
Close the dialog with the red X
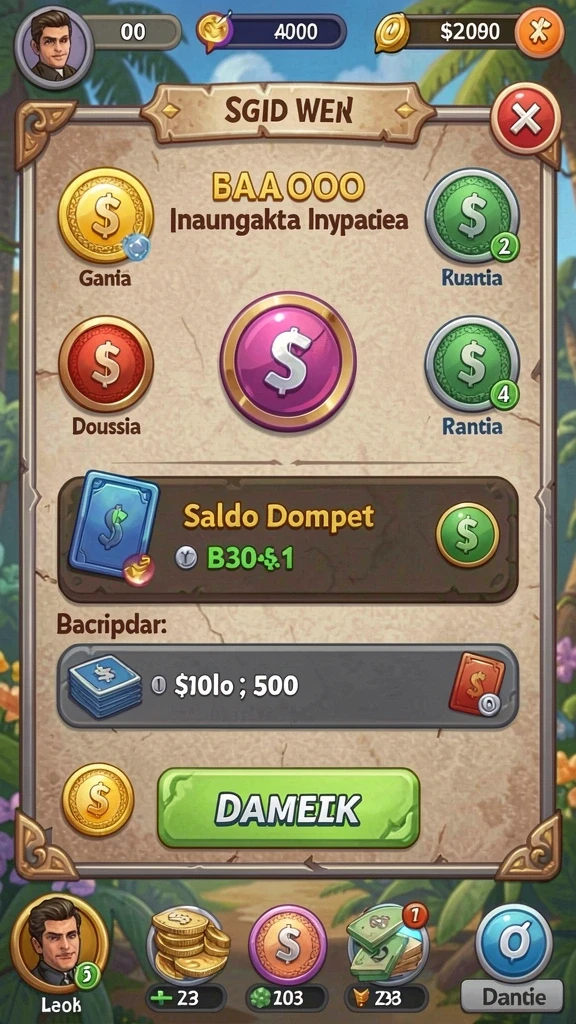[525, 118]
